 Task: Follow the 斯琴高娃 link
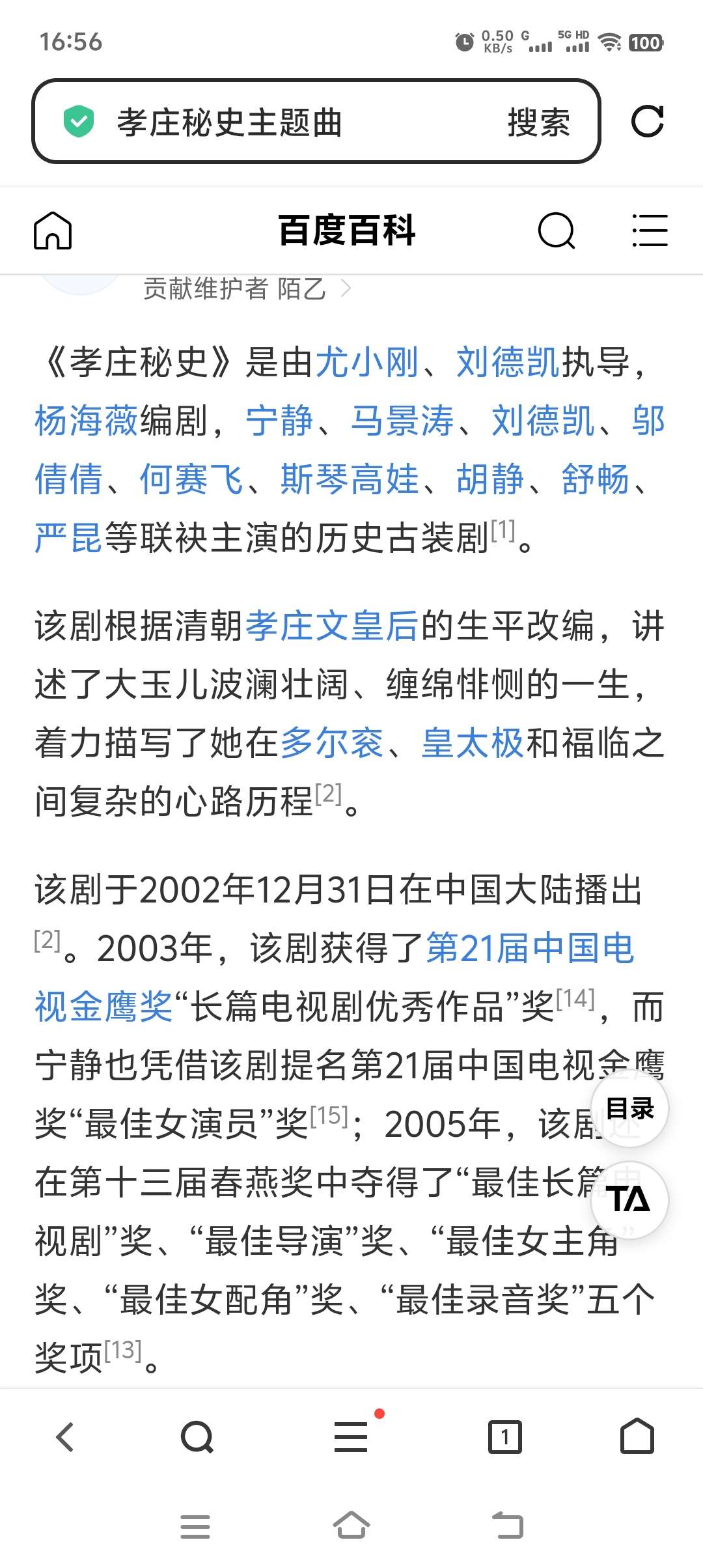350,479
